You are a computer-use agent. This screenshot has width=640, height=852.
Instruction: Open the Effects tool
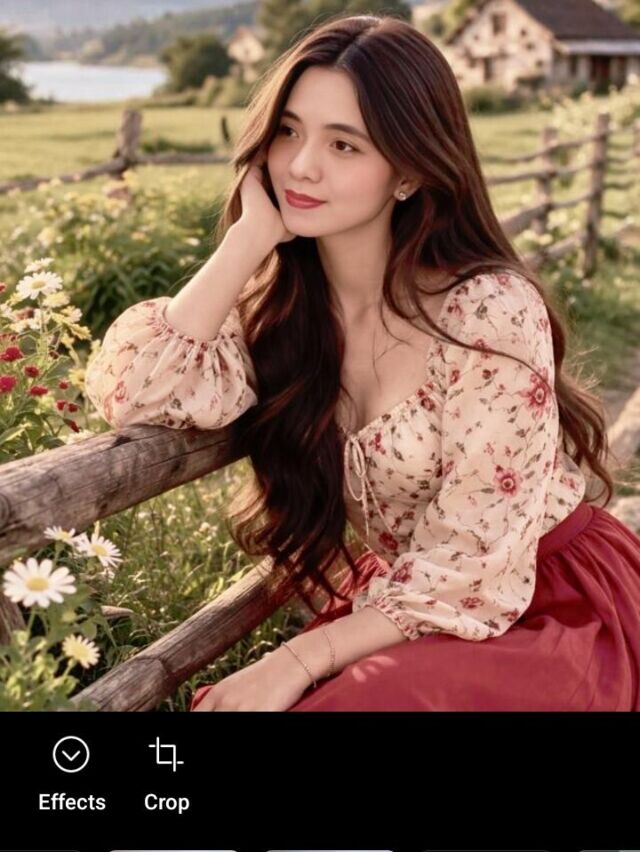coord(71,773)
